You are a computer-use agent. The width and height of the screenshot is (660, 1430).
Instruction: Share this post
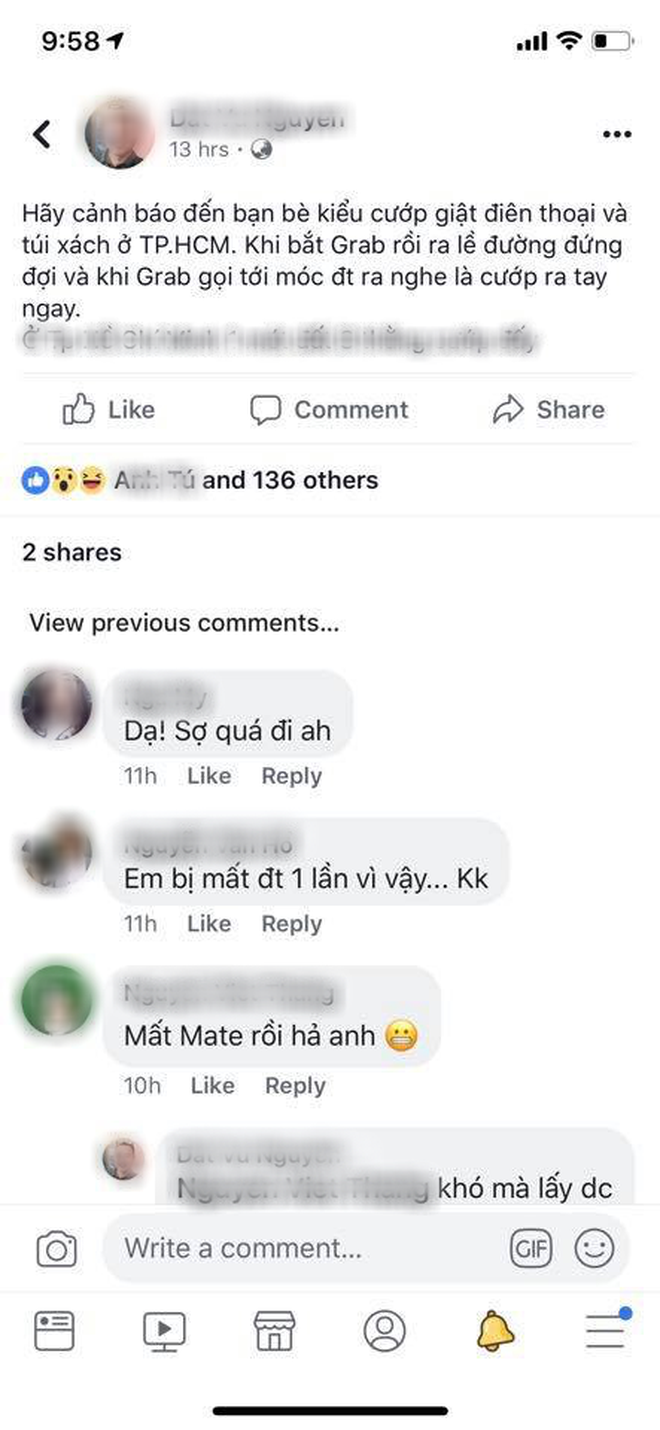tap(549, 410)
